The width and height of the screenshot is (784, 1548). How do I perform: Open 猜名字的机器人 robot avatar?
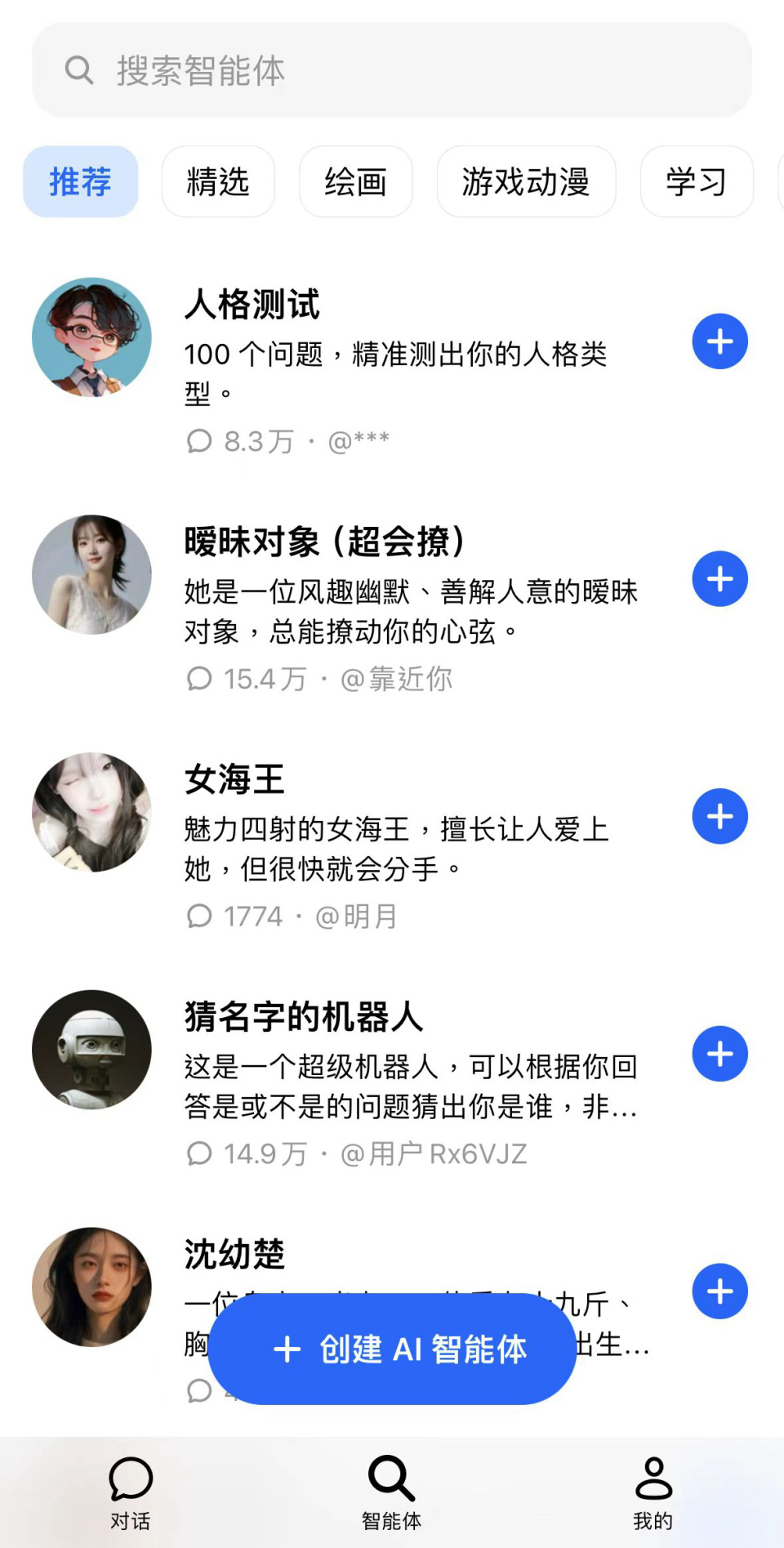click(91, 1051)
